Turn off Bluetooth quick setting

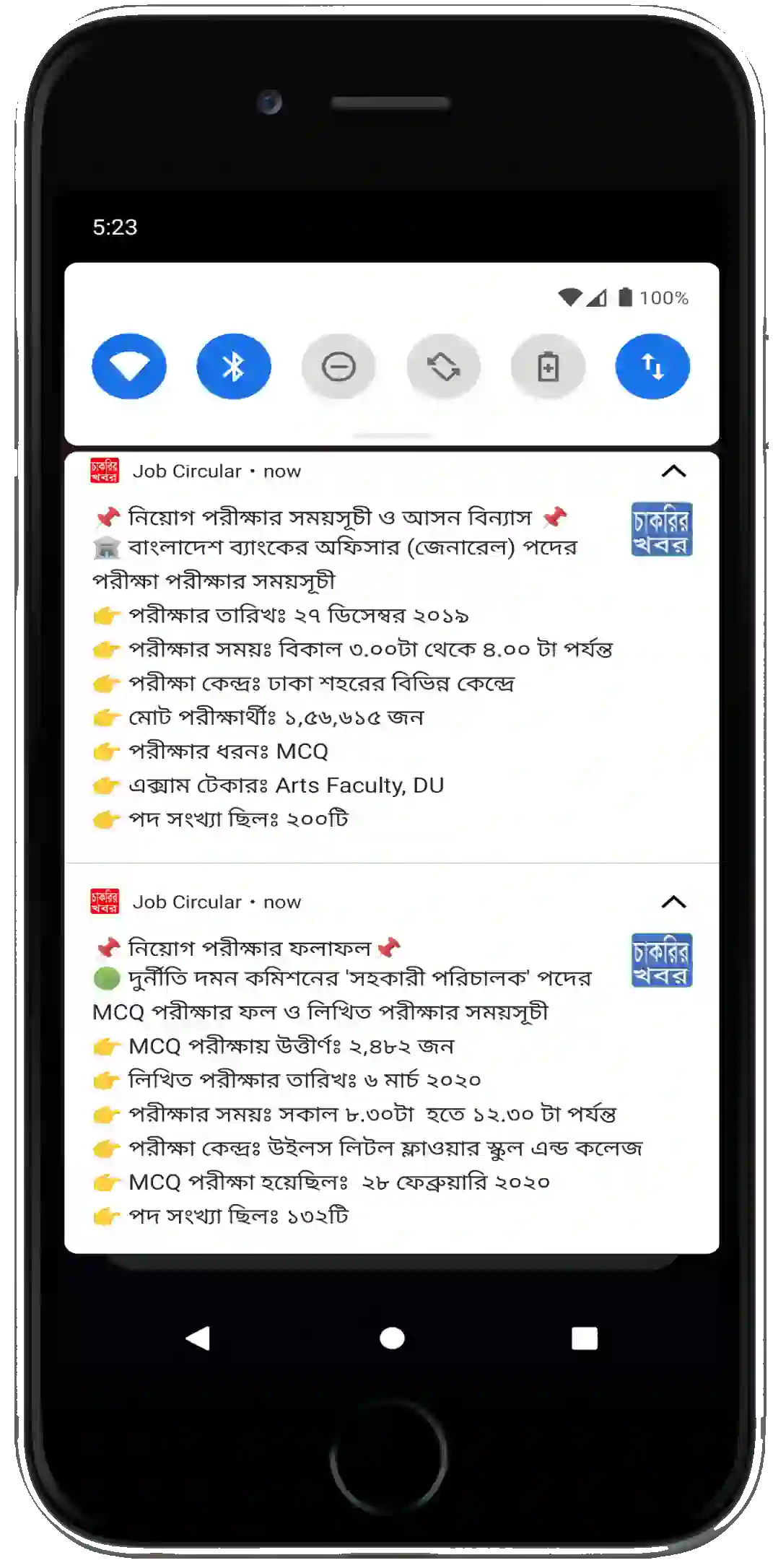coord(234,367)
